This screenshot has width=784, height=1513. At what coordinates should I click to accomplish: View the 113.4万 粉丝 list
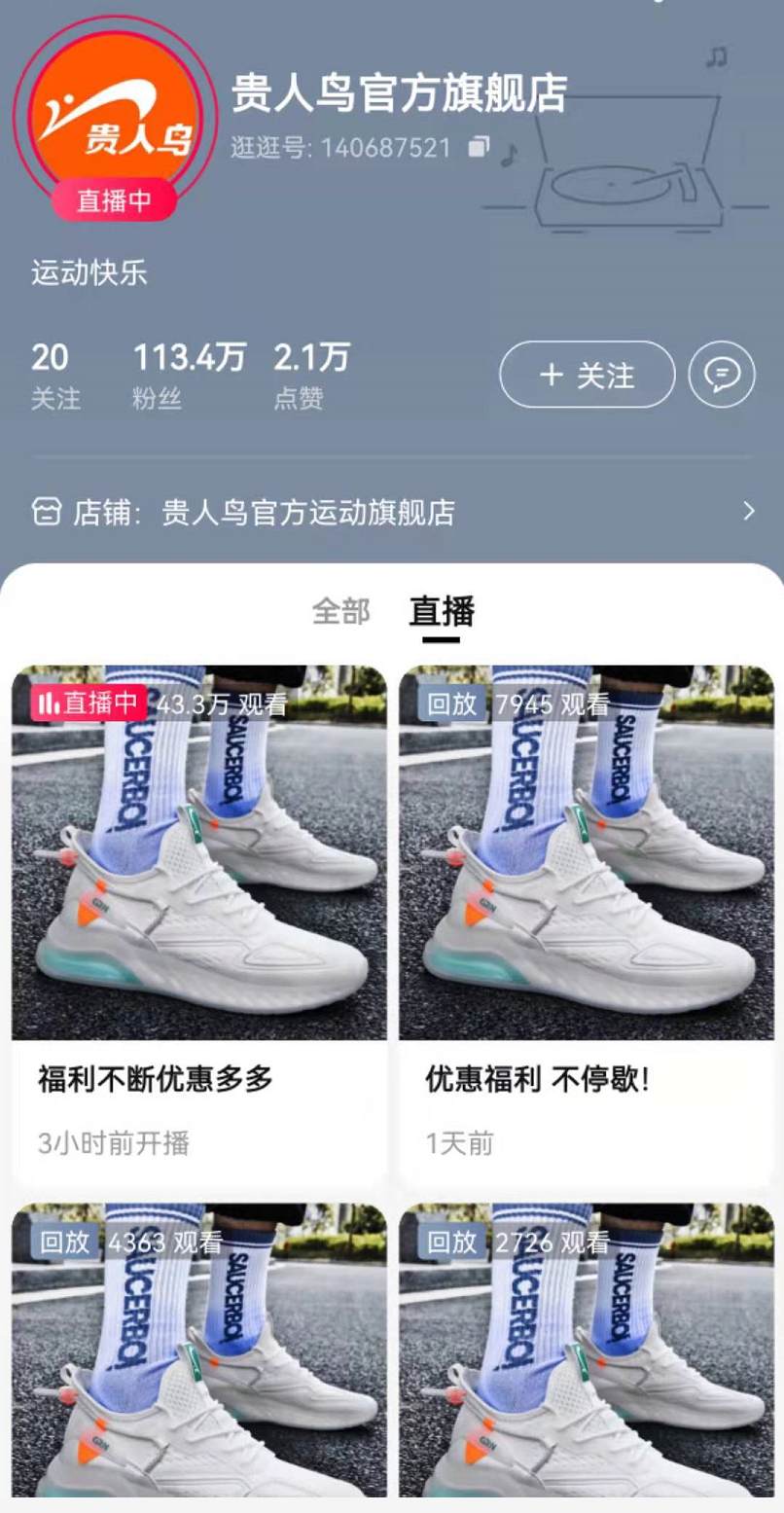188,376
